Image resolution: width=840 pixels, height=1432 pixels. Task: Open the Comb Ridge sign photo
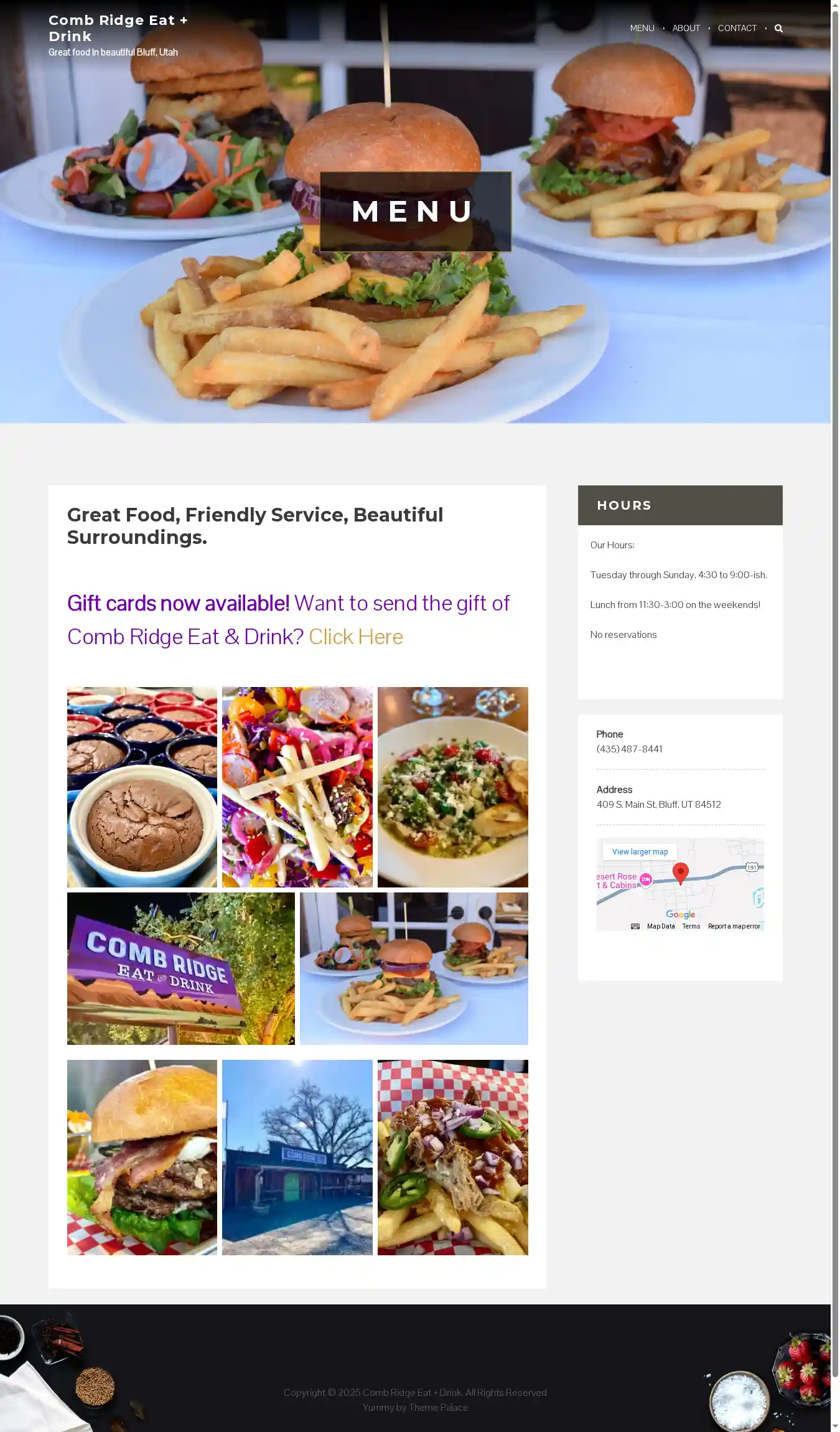180,968
